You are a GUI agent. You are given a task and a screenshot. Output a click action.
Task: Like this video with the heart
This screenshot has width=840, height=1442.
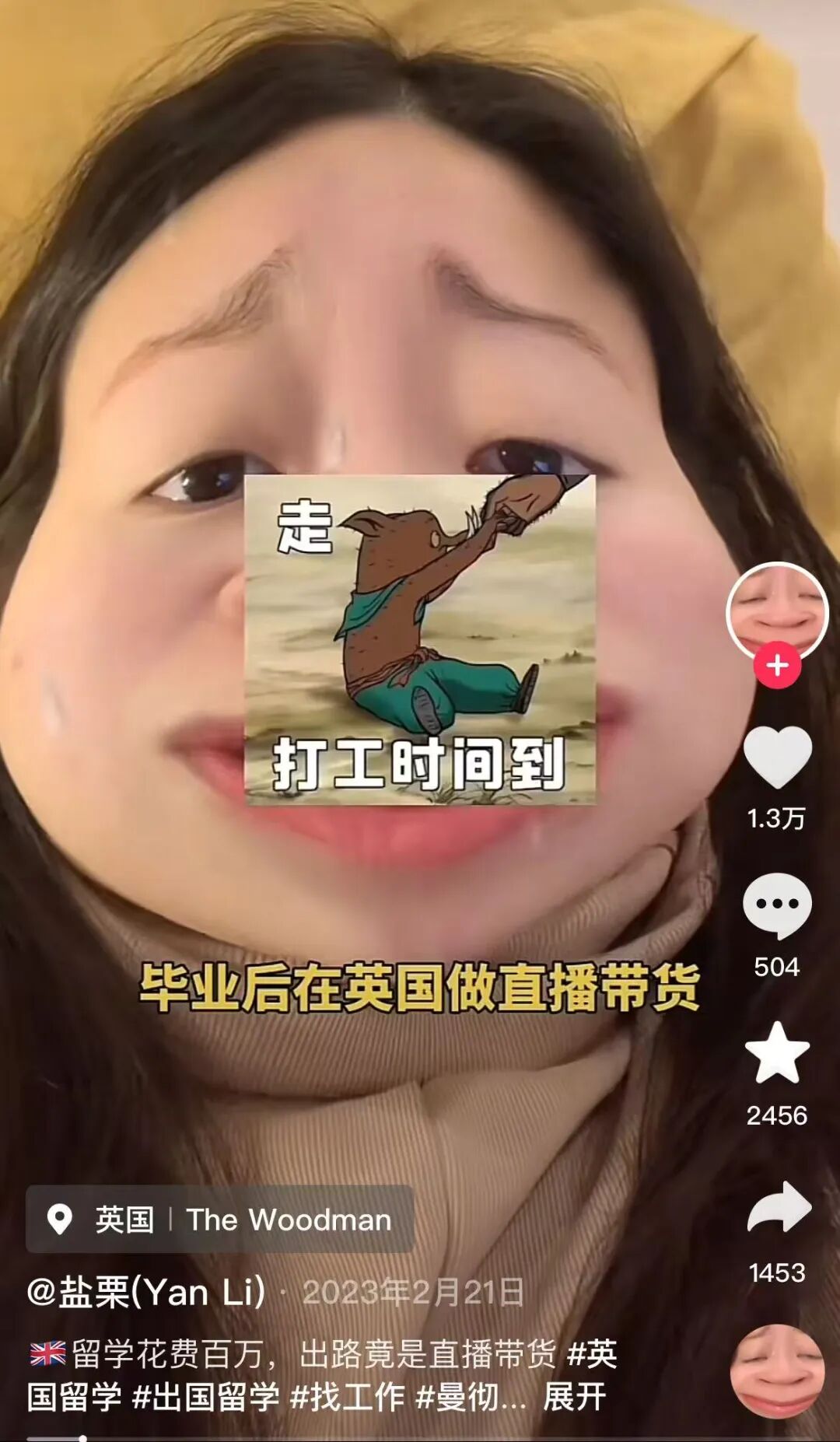(x=777, y=758)
